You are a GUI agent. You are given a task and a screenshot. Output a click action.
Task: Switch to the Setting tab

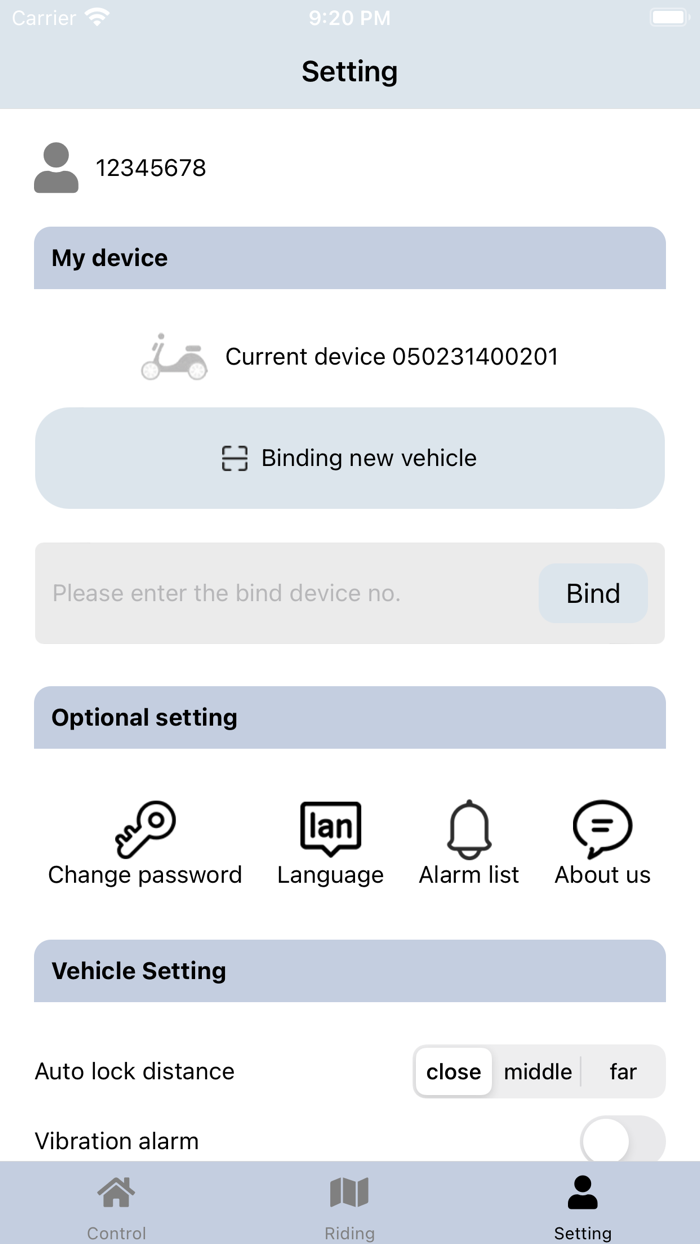click(x=583, y=1208)
